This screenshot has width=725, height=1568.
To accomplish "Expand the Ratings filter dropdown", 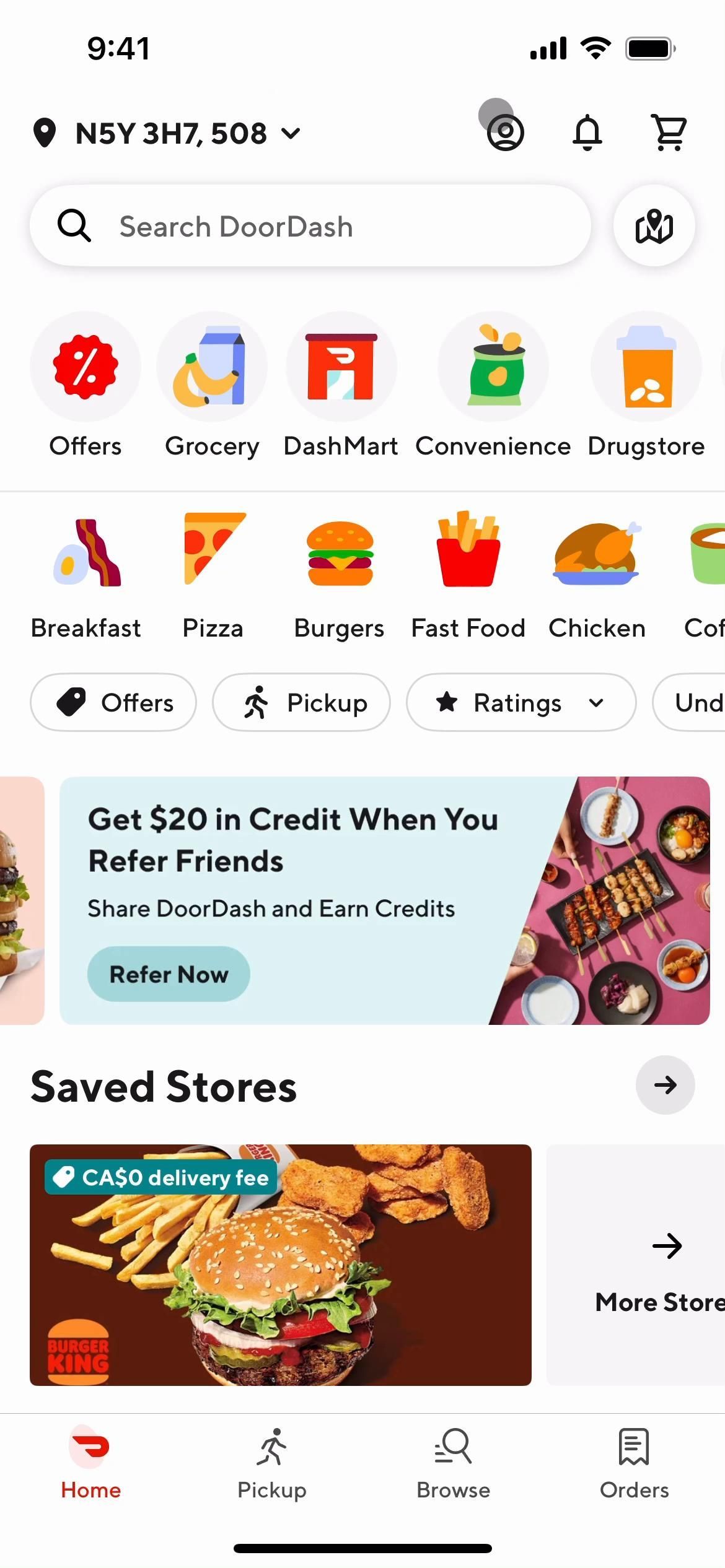I will tap(521, 702).
